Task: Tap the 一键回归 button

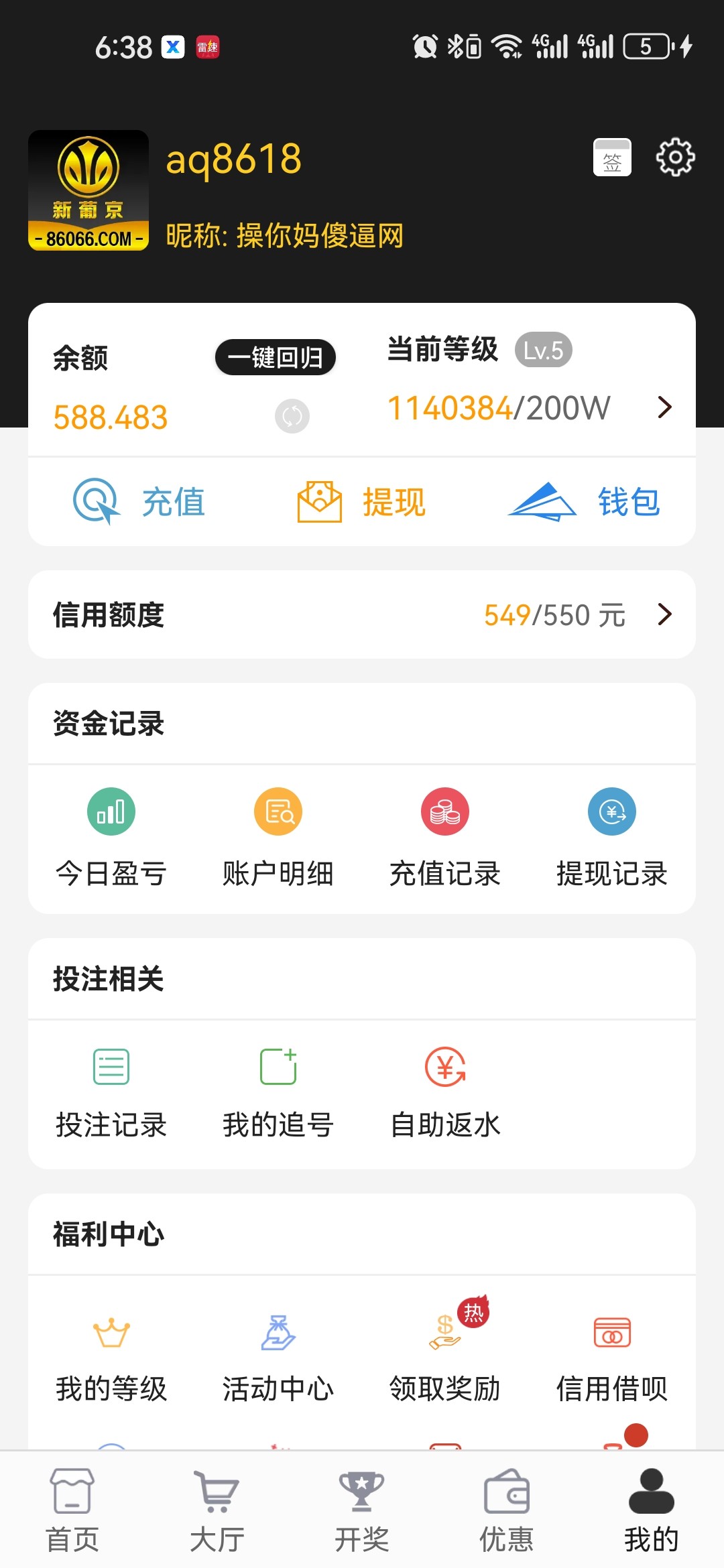Action: [275, 357]
